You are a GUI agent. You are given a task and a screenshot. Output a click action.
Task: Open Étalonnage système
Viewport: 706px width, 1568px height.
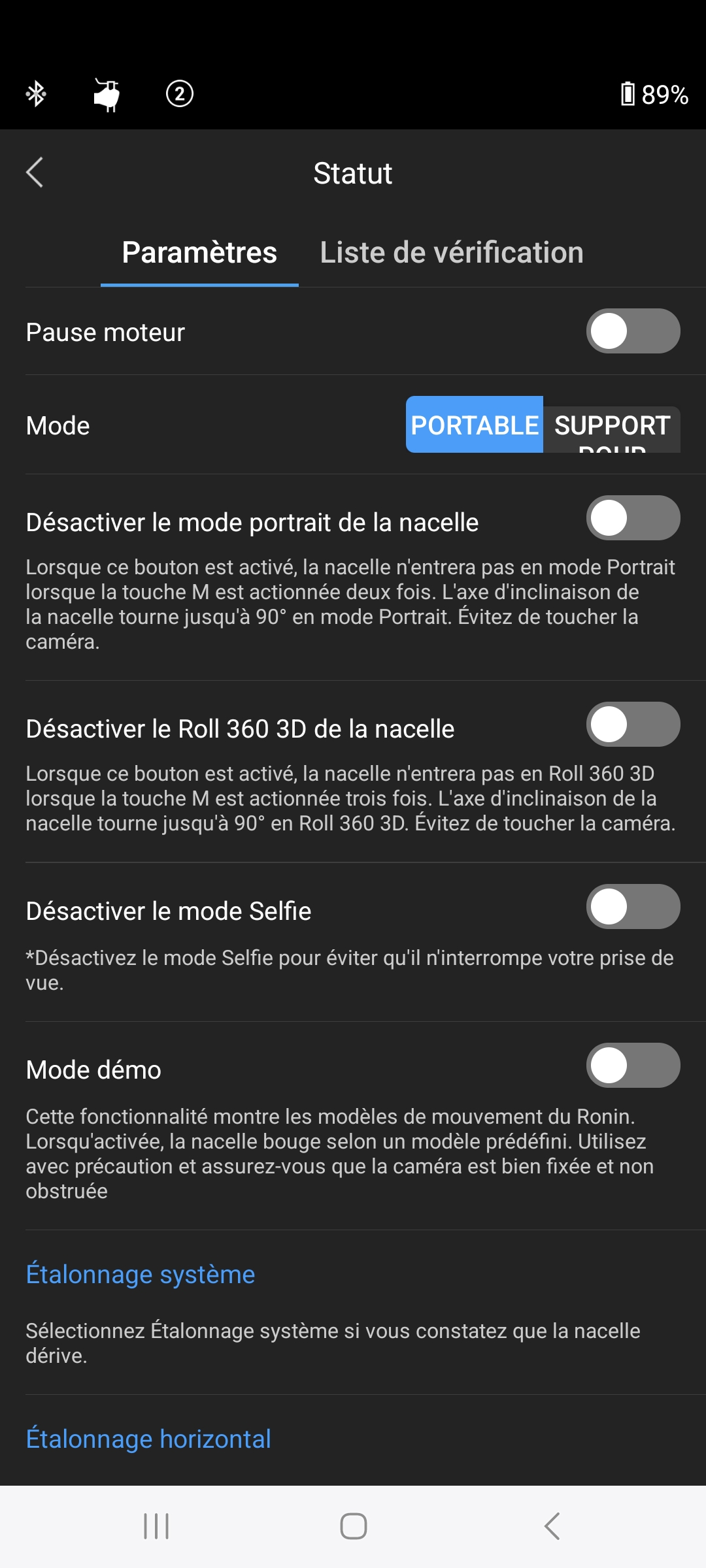point(141,1275)
